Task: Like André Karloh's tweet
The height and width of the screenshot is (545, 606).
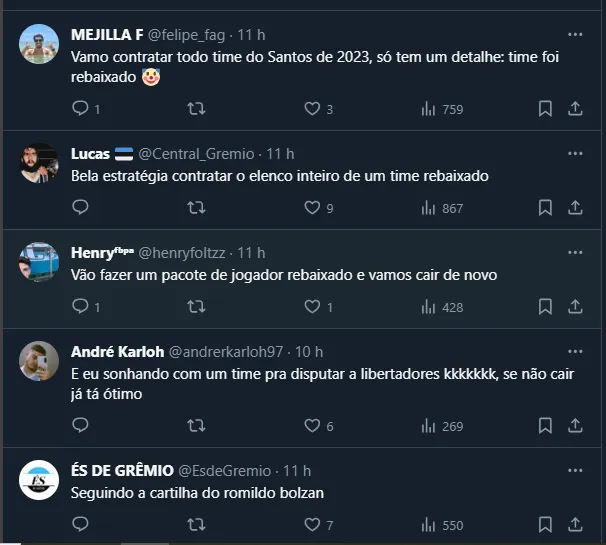Action: (311, 426)
